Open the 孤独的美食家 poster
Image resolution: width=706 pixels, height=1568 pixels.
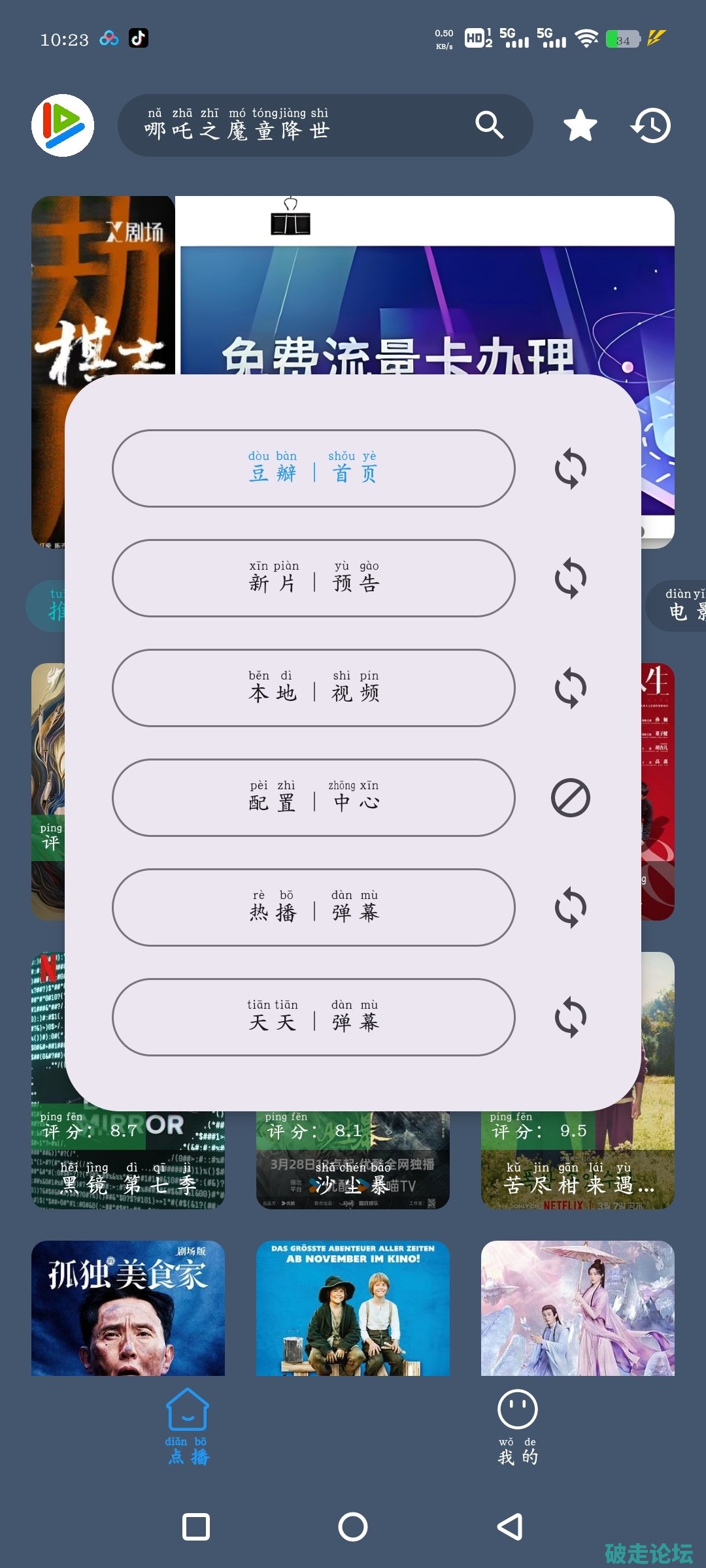(128, 1308)
